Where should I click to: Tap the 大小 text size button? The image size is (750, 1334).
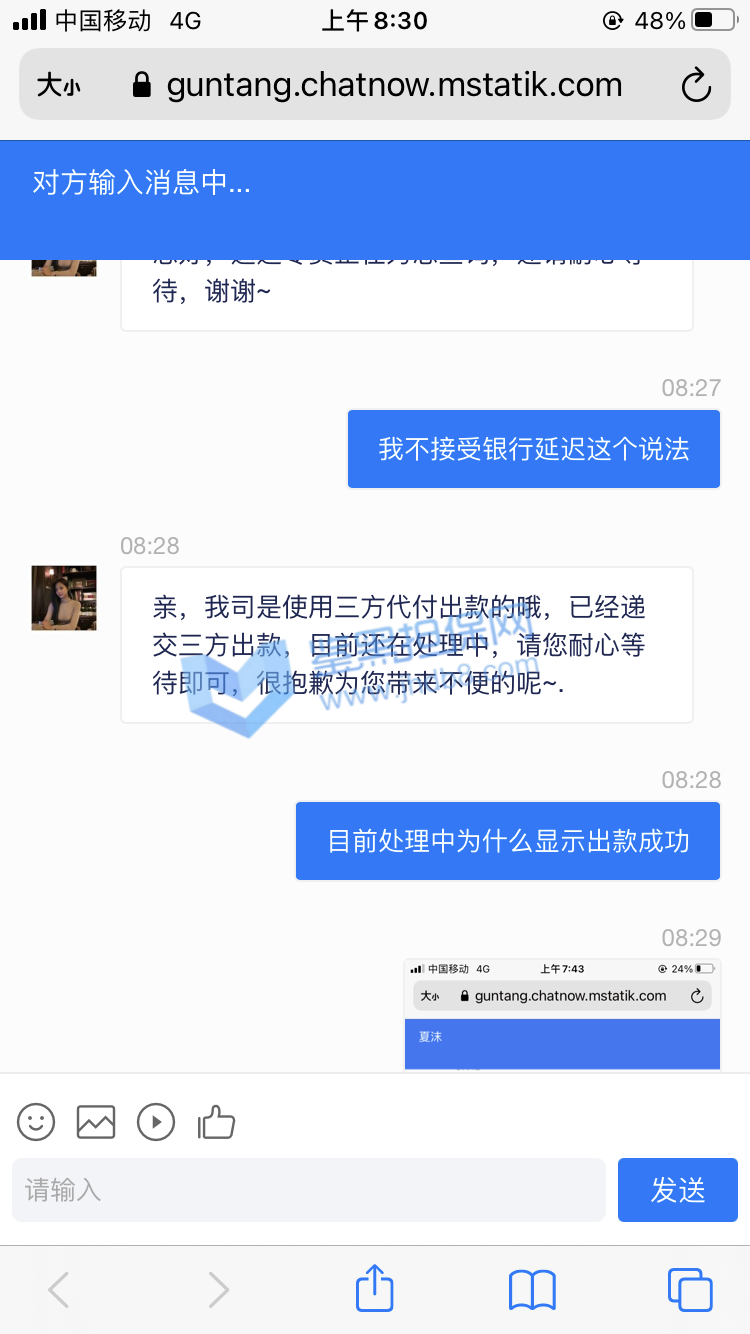coord(58,86)
